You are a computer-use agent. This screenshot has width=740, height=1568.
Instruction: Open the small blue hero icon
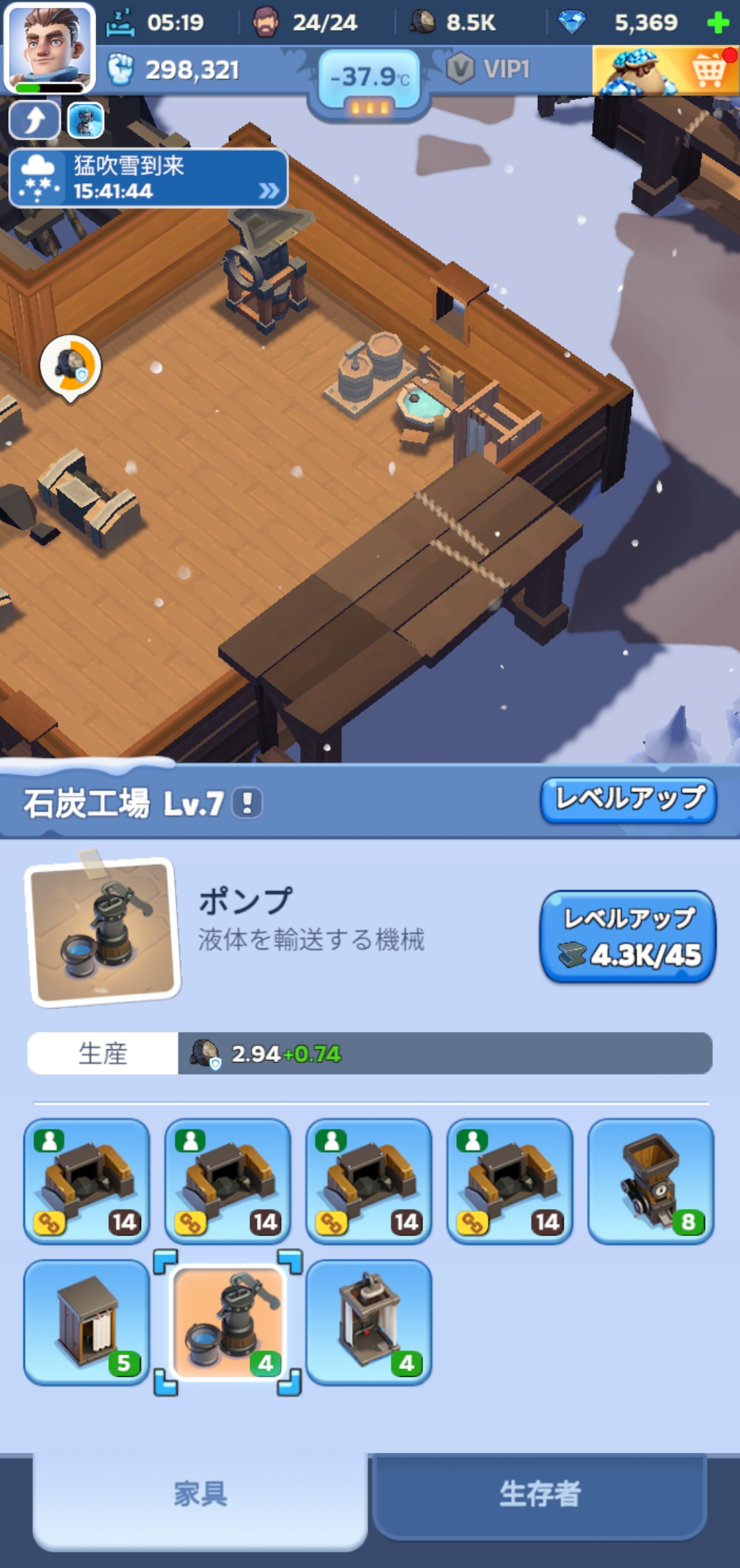pyautogui.click(x=86, y=120)
